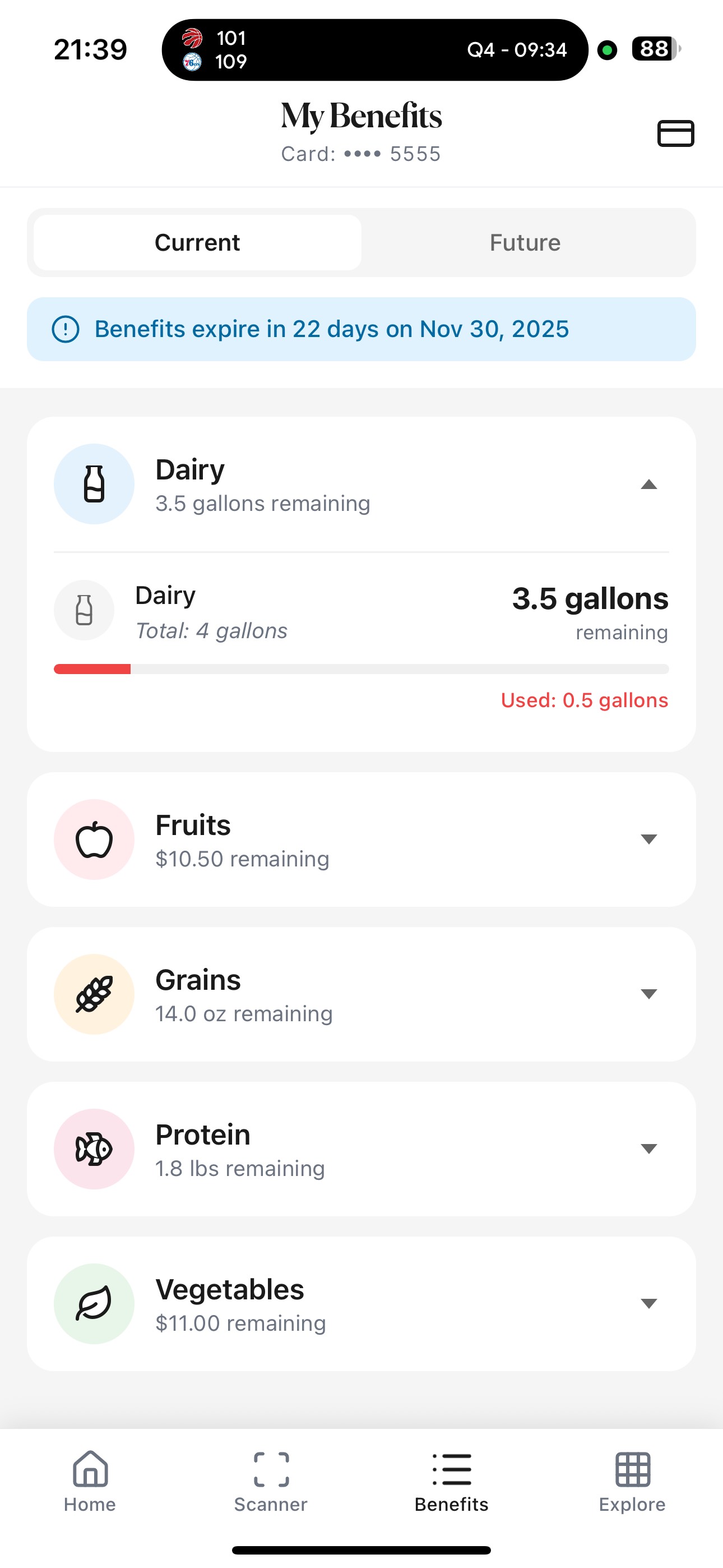Collapse the Dairy category
Screen dimensions: 723x1568
click(x=649, y=485)
